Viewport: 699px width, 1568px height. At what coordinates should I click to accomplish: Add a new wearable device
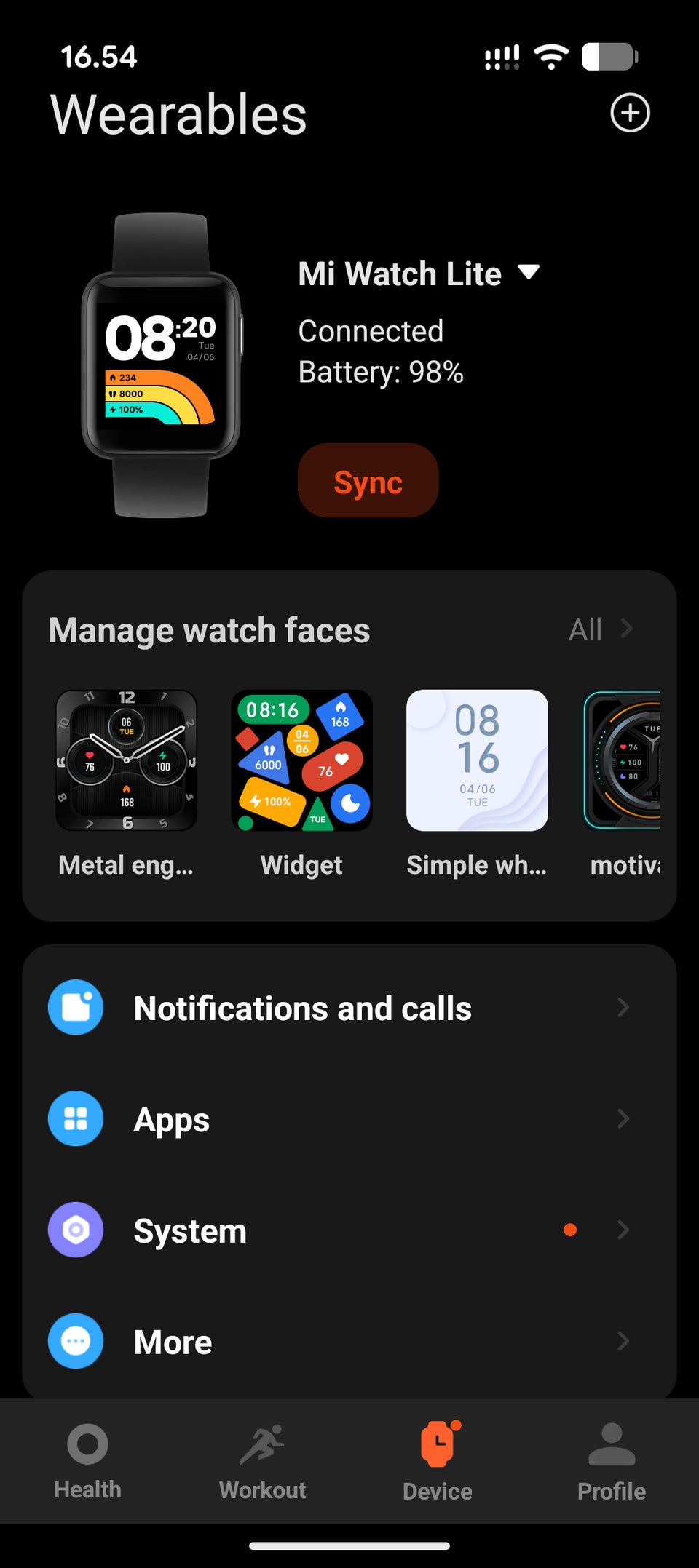pos(630,113)
